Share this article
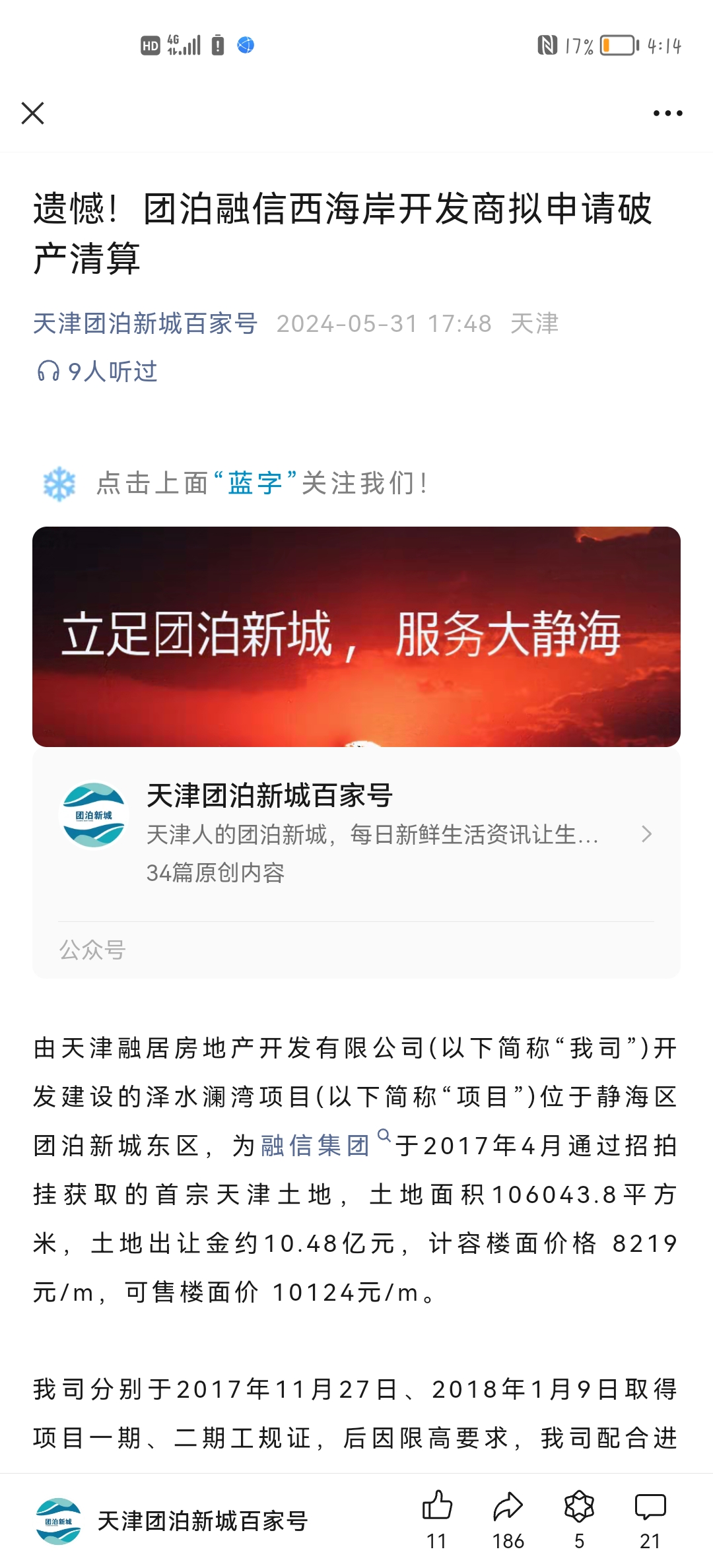This screenshot has height=1568, width=713. 508,1518
